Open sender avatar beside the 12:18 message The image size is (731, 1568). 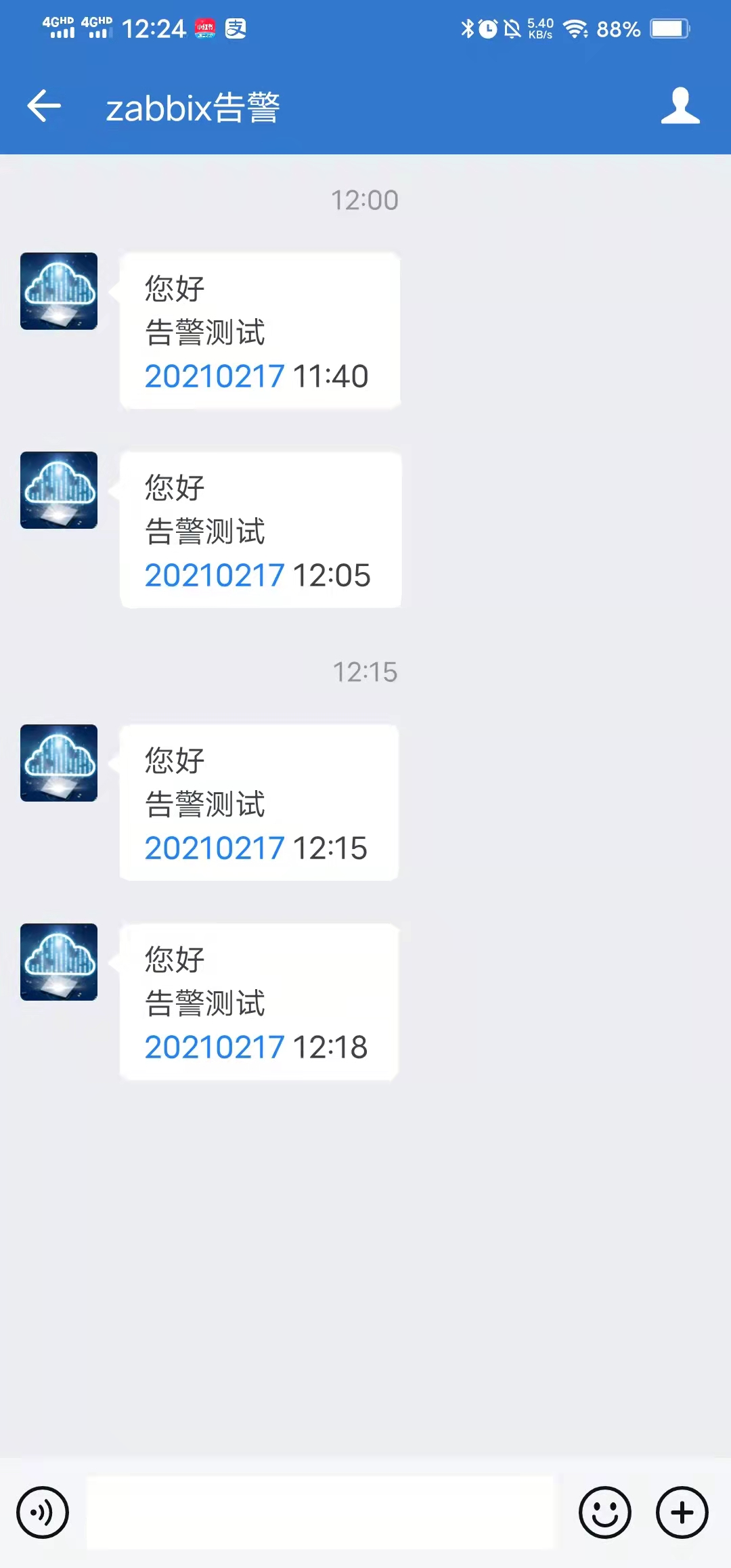point(59,962)
